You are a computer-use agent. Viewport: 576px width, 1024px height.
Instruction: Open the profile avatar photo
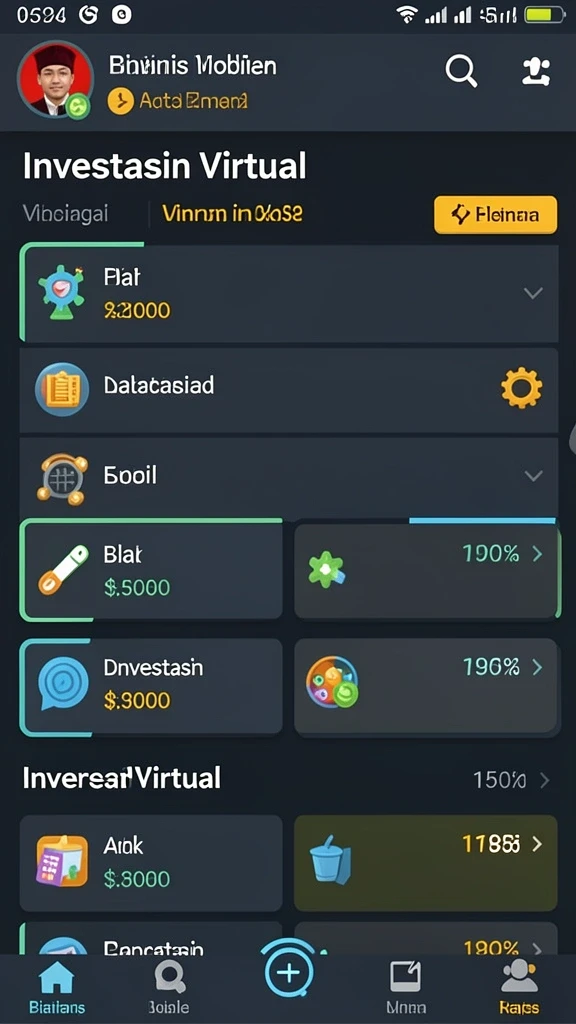click(55, 80)
